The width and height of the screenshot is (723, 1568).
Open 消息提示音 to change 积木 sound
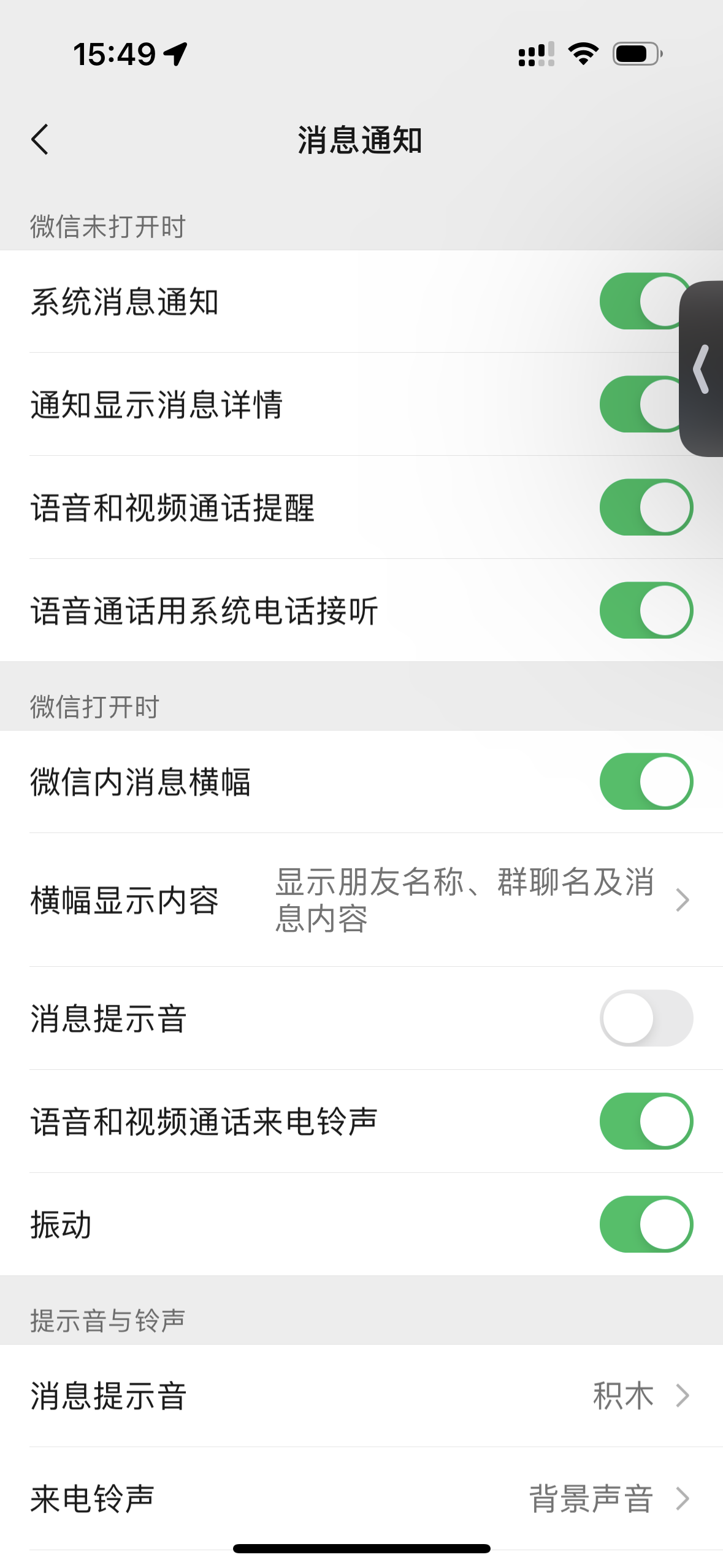pos(361,1395)
